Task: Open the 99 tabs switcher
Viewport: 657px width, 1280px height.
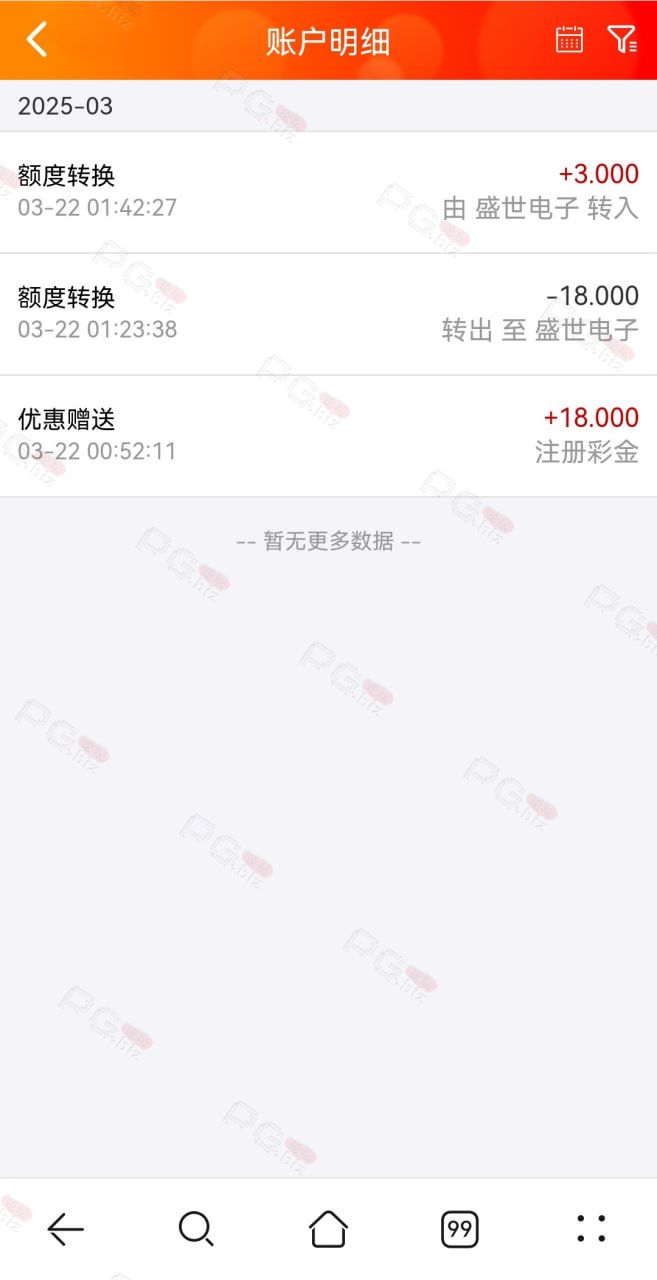Action: click(x=460, y=1229)
